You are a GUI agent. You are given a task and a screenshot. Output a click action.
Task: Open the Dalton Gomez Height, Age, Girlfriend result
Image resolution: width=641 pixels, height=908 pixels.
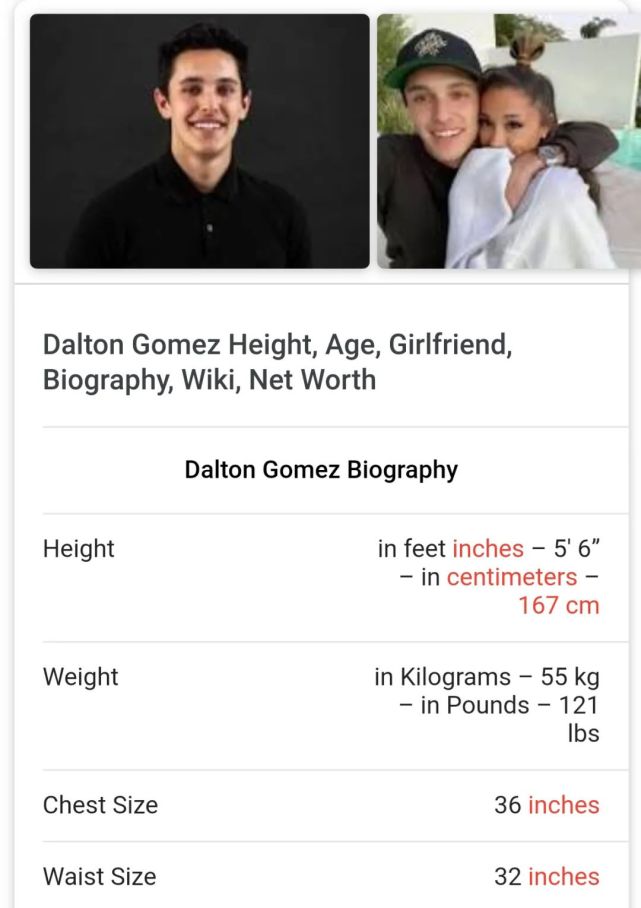pyautogui.click(x=277, y=362)
